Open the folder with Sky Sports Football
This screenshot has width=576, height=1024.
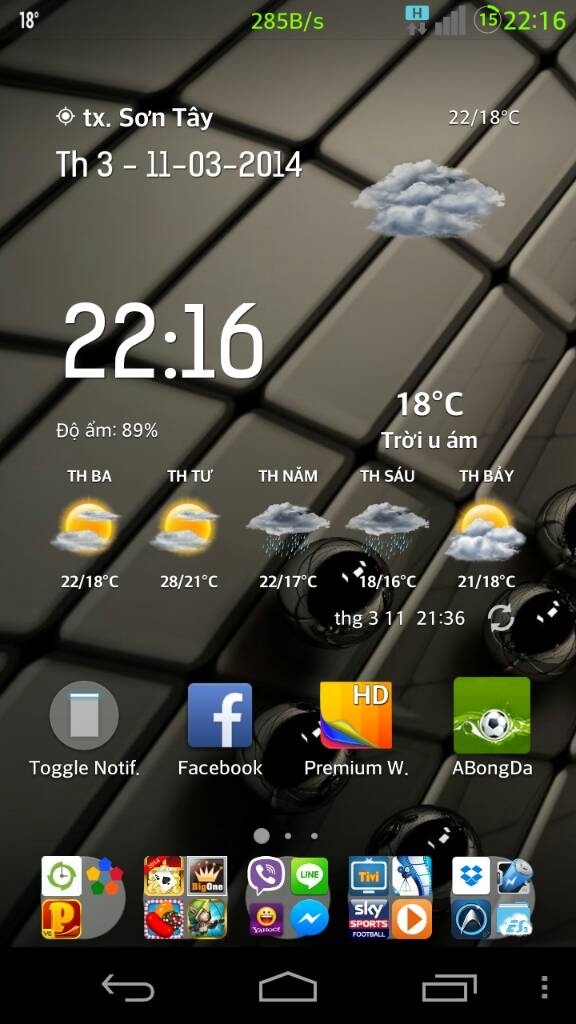pos(390,897)
